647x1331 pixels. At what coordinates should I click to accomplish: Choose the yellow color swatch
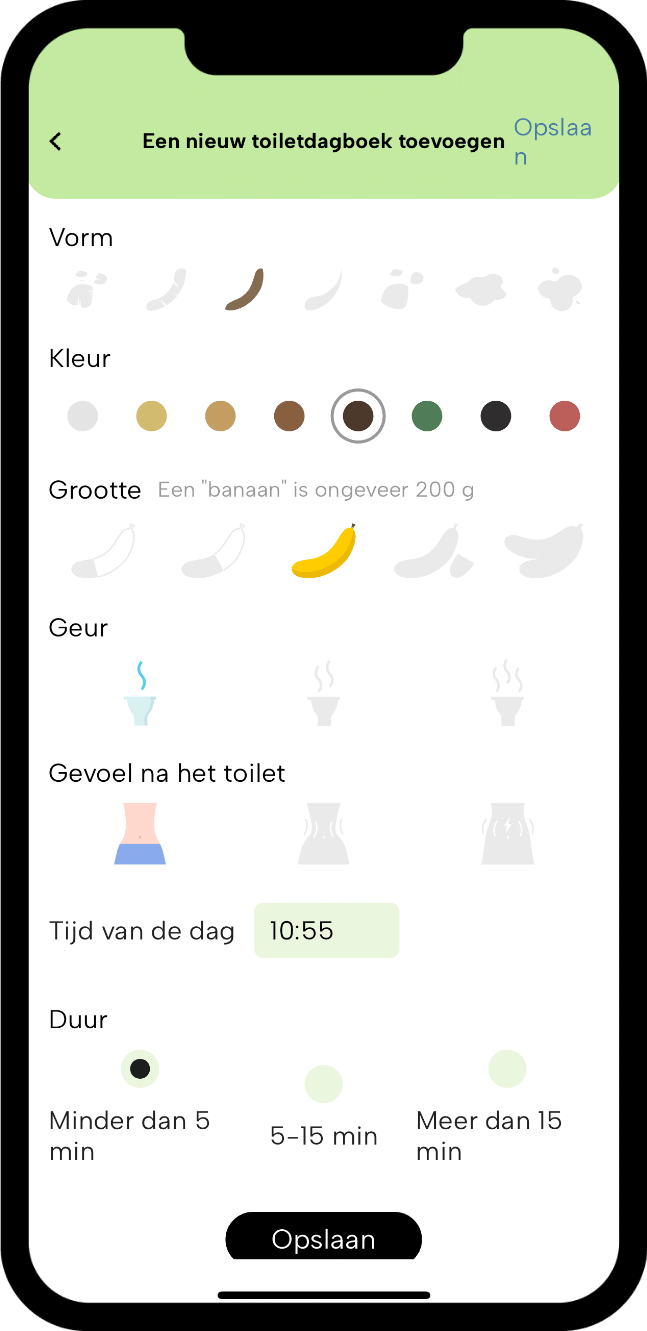(151, 416)
